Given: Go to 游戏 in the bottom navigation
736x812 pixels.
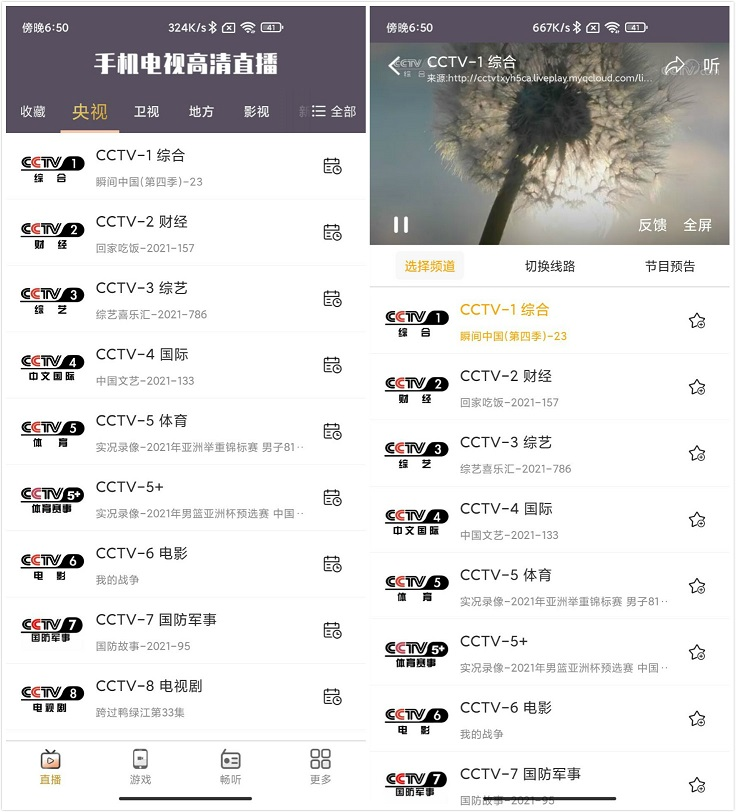Looking at the screenshot, I should pos(140,767).
